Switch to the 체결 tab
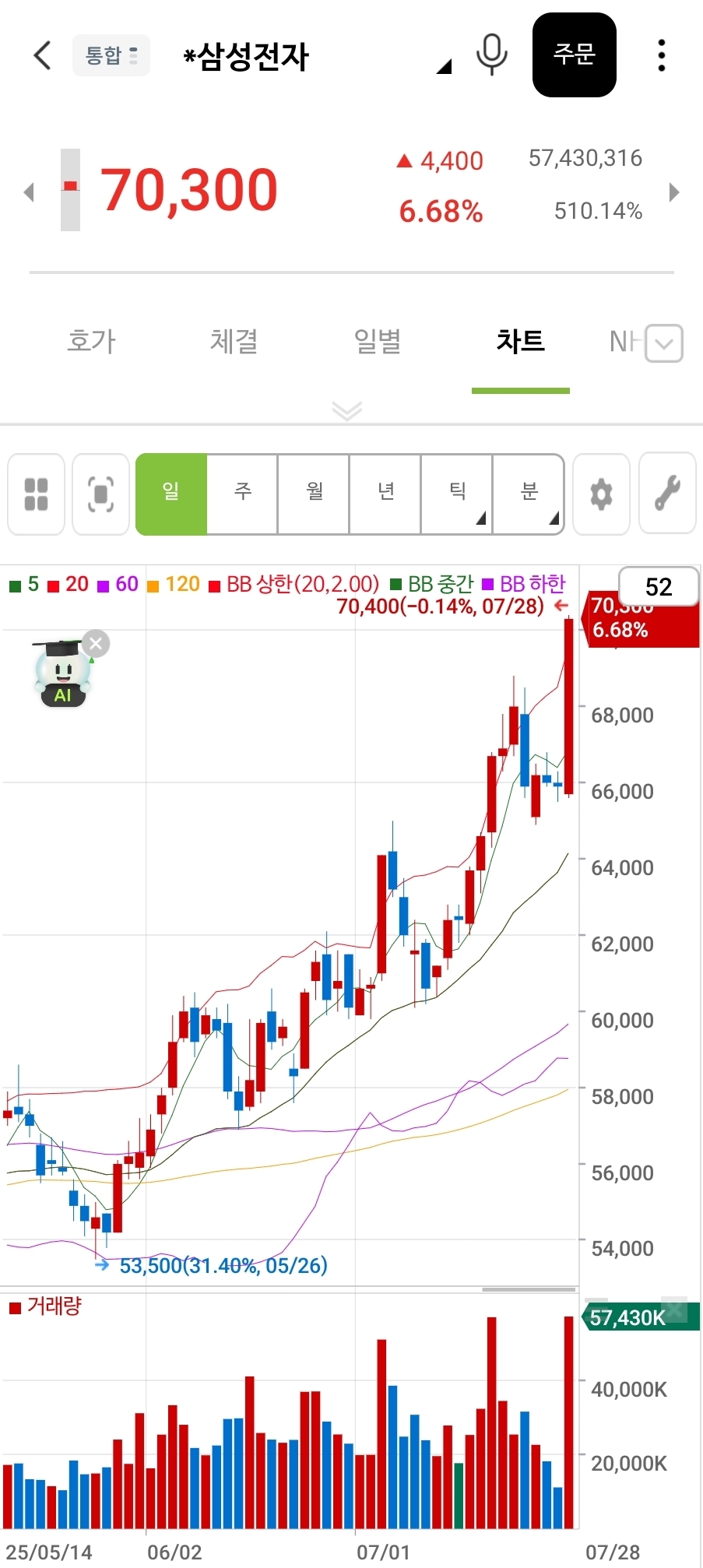703x1568 pixels. point(234,341)
